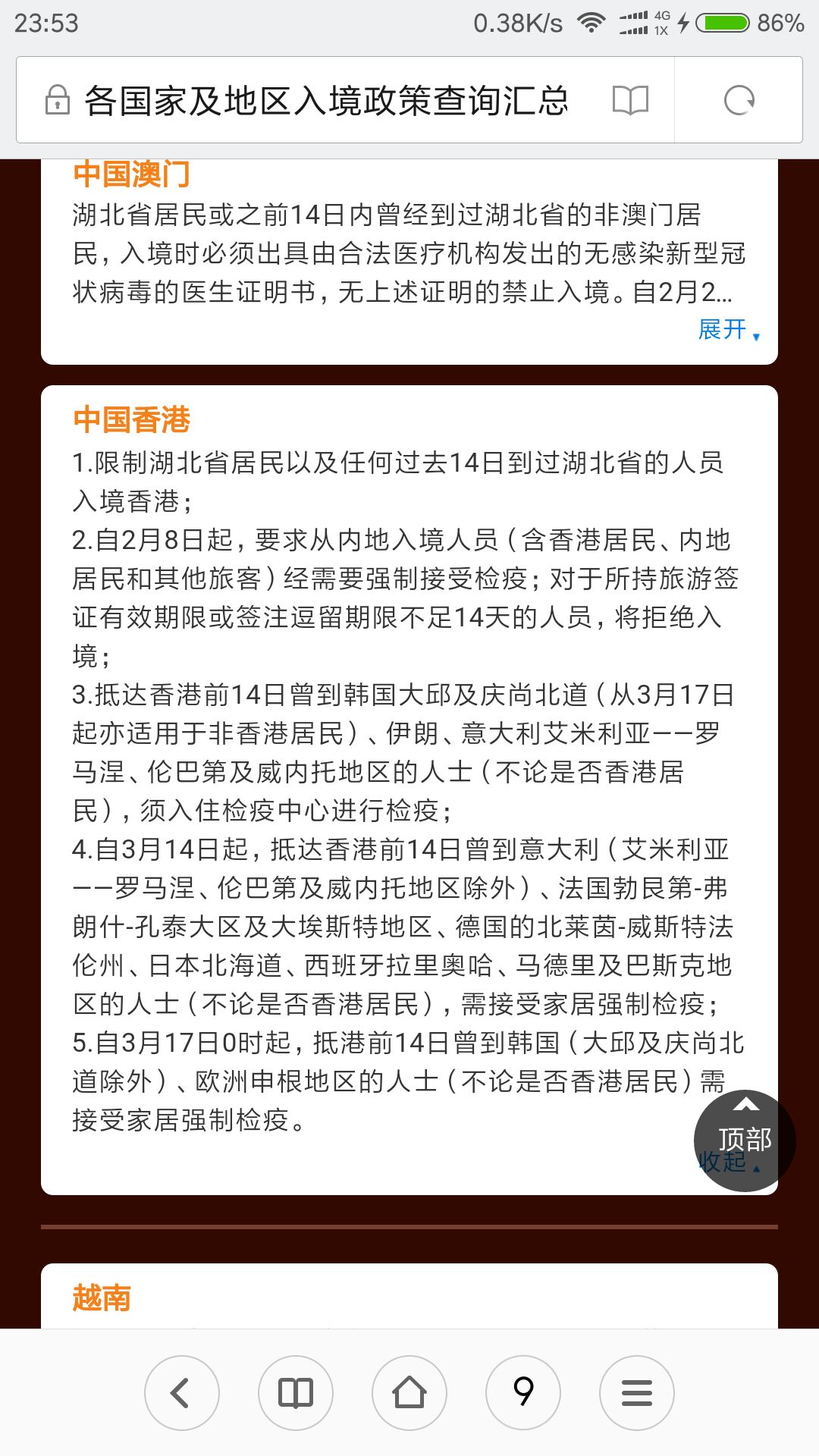View the 9 open tabs

point(523,1393)
